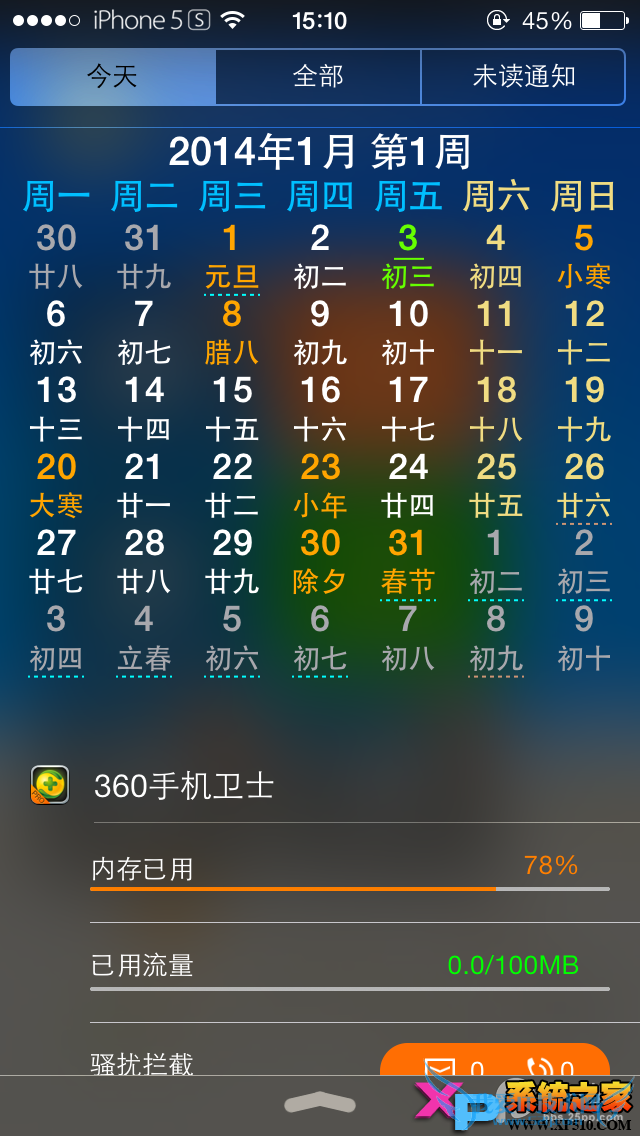Tap the notification center grabber handle

point(320,1102)
